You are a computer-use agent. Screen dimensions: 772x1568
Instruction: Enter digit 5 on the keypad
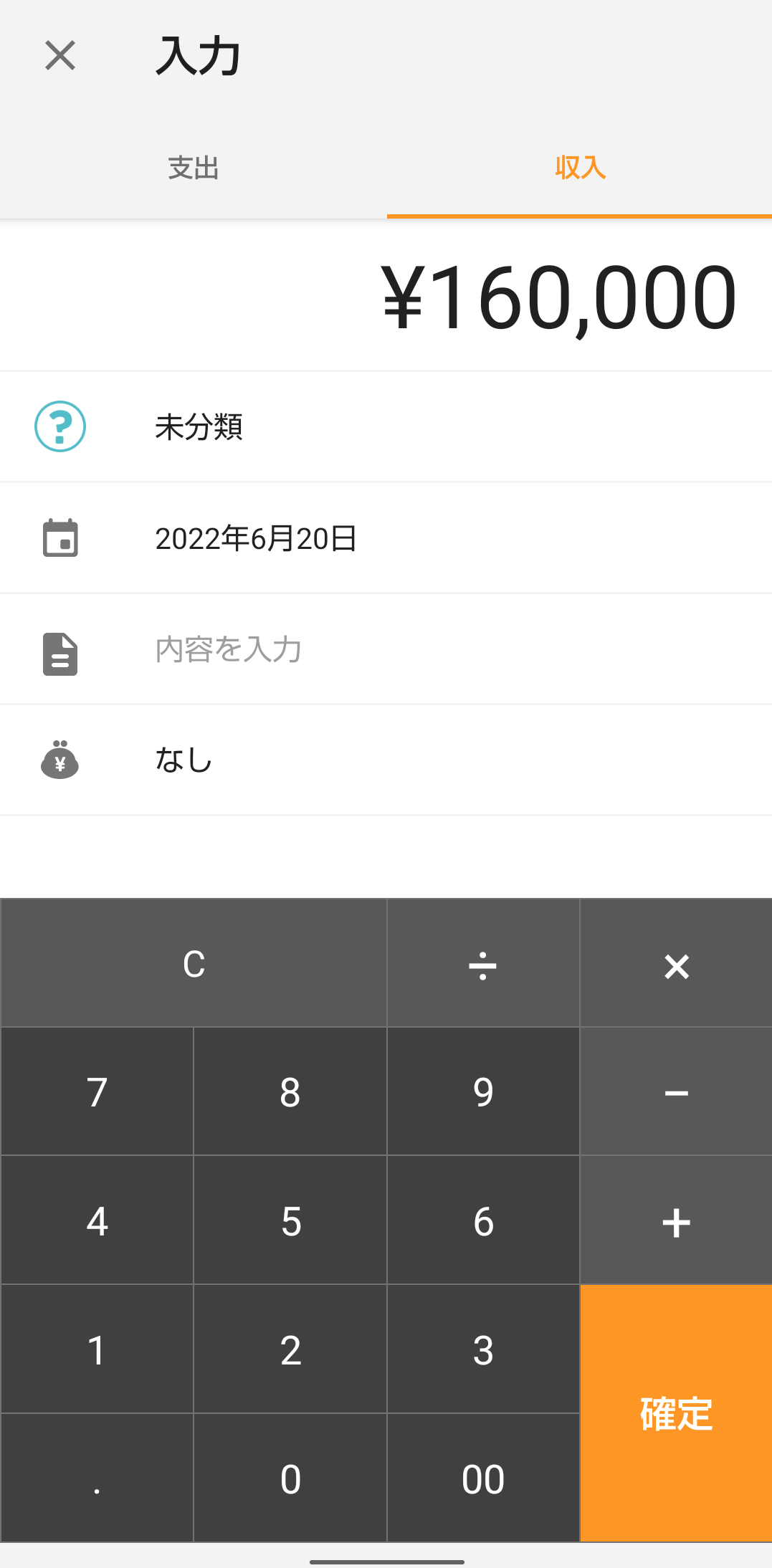tap(290, 1220)
